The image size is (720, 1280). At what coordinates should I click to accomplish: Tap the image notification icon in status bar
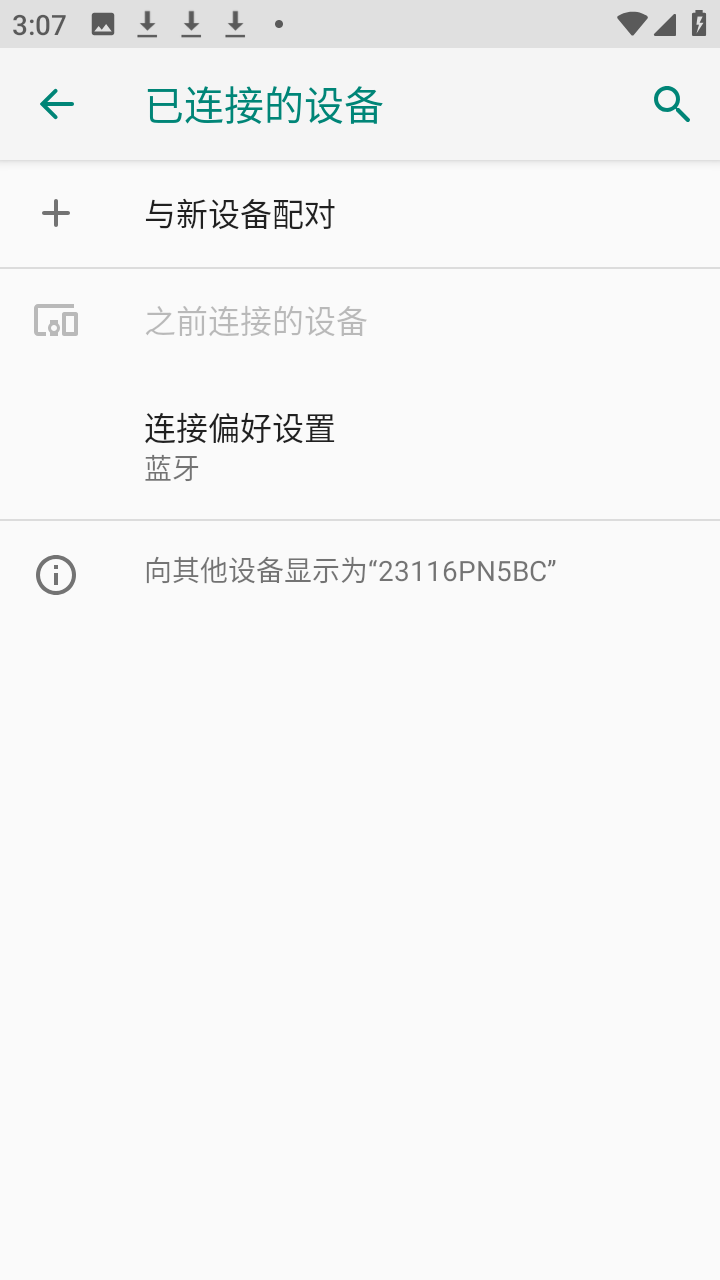[x=103, y=24]
